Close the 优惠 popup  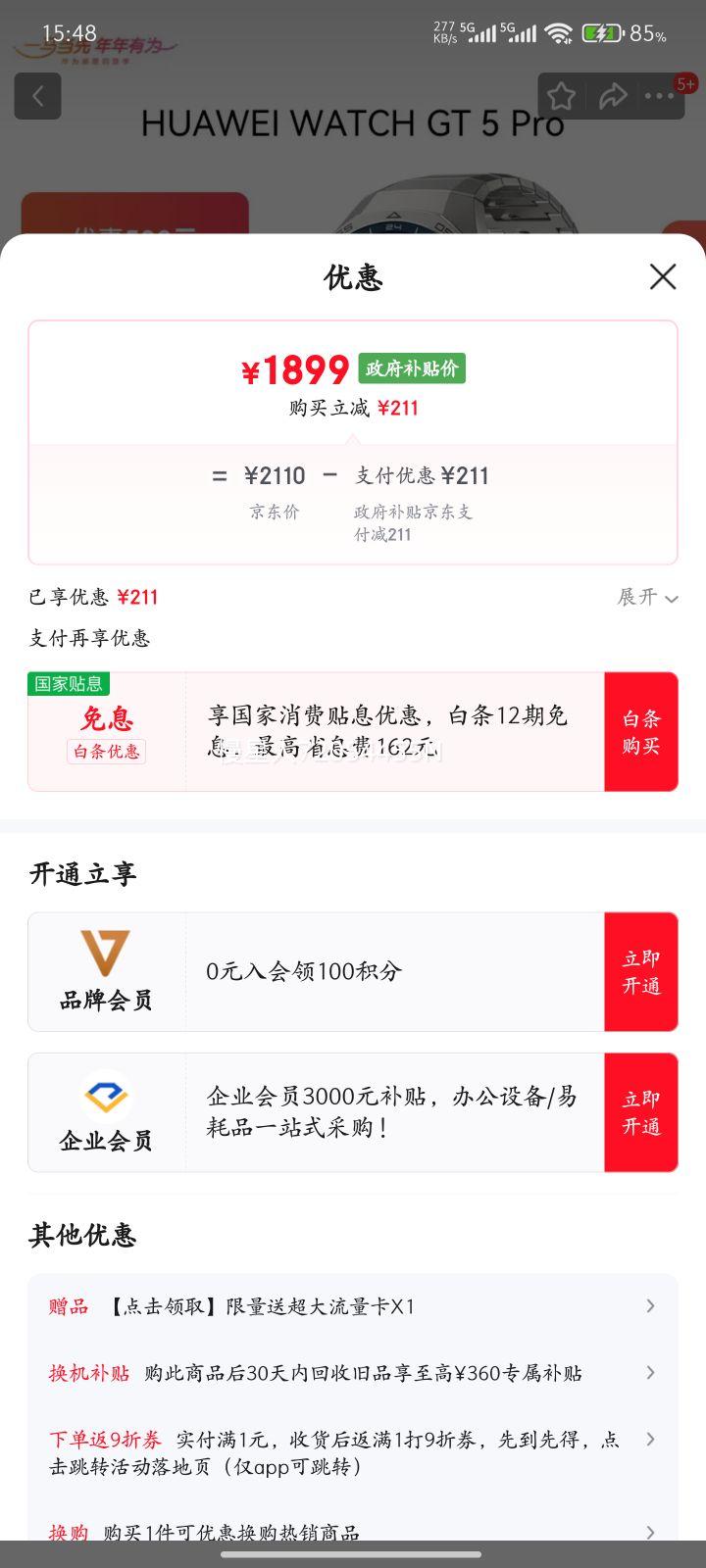click(663, 277)
